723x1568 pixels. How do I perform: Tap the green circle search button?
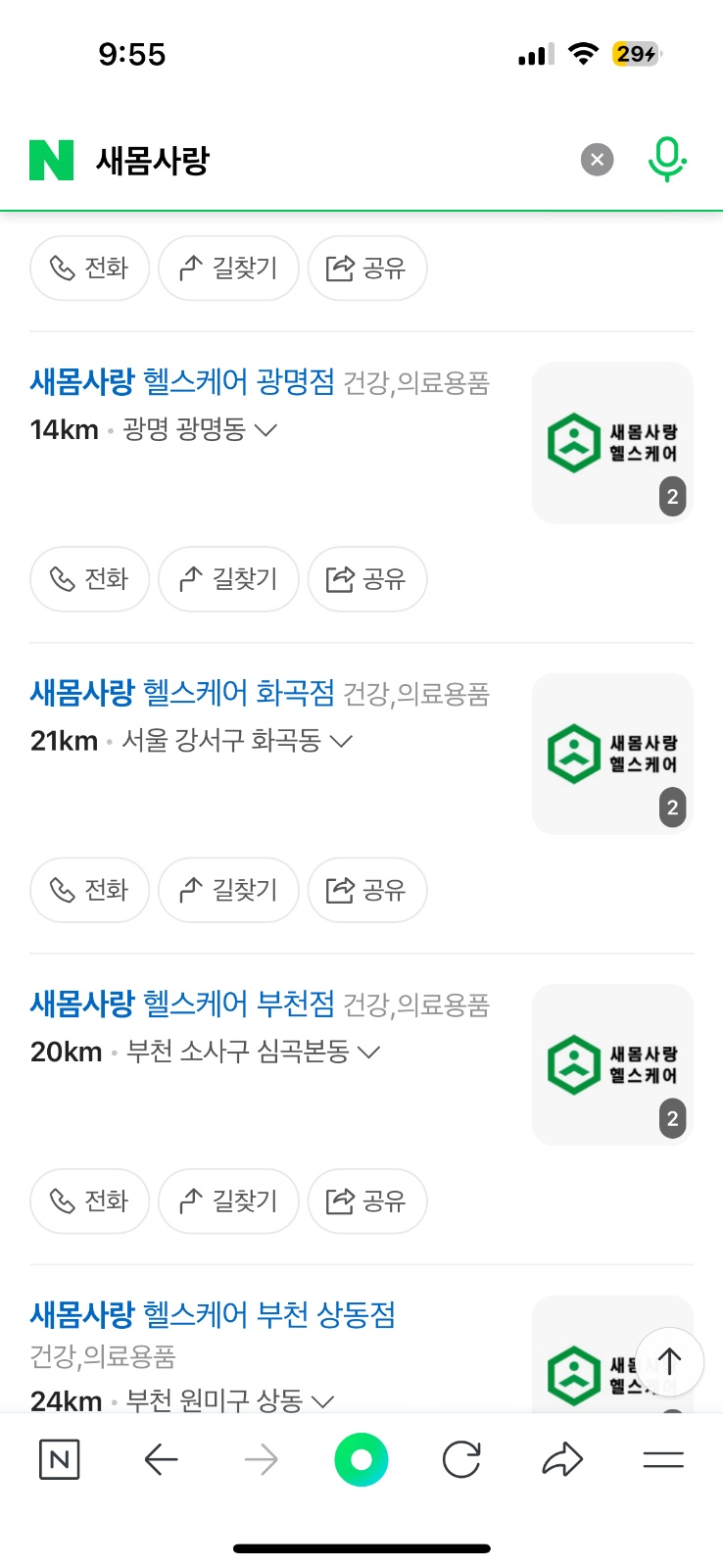(x=361, y=1460)
